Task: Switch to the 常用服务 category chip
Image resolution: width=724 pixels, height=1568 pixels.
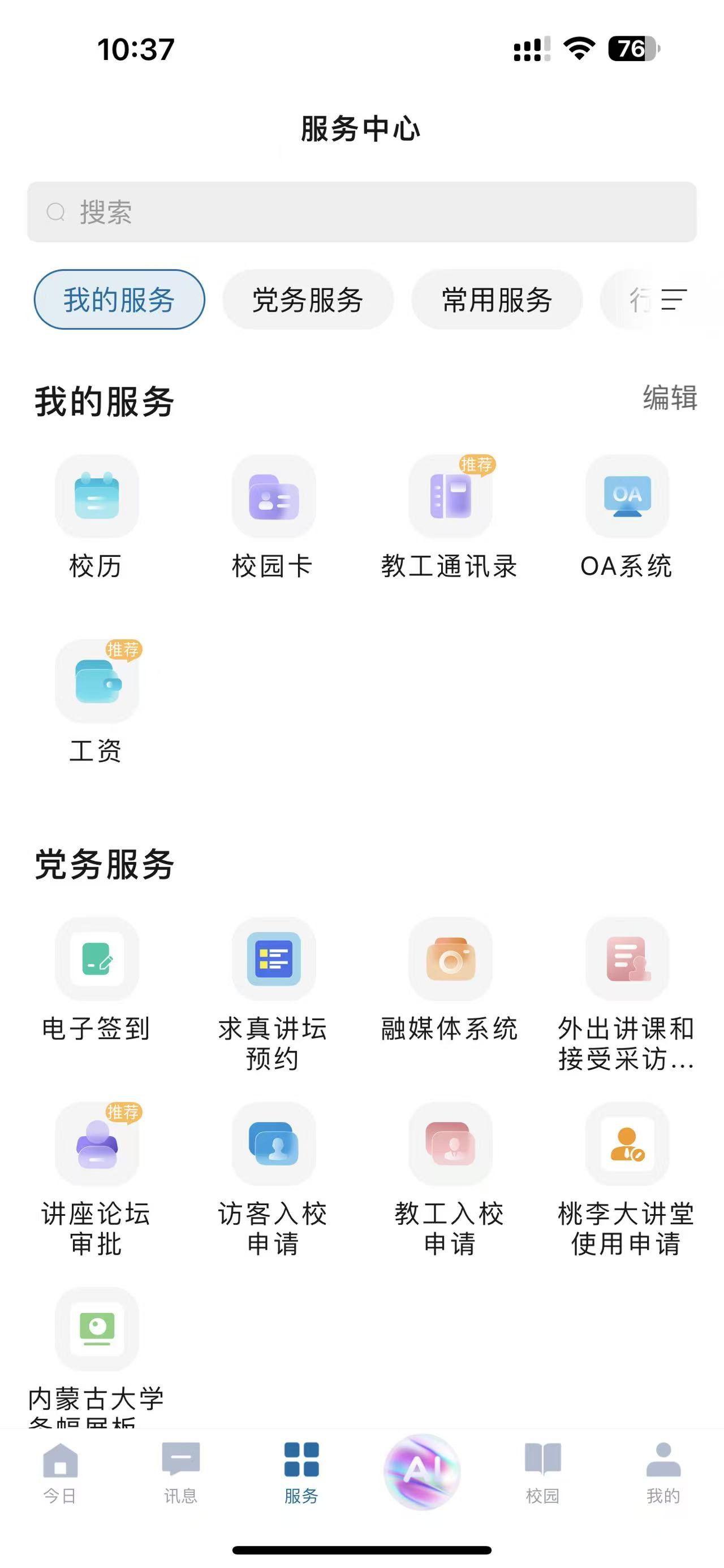Action: (x=497, y=300)
